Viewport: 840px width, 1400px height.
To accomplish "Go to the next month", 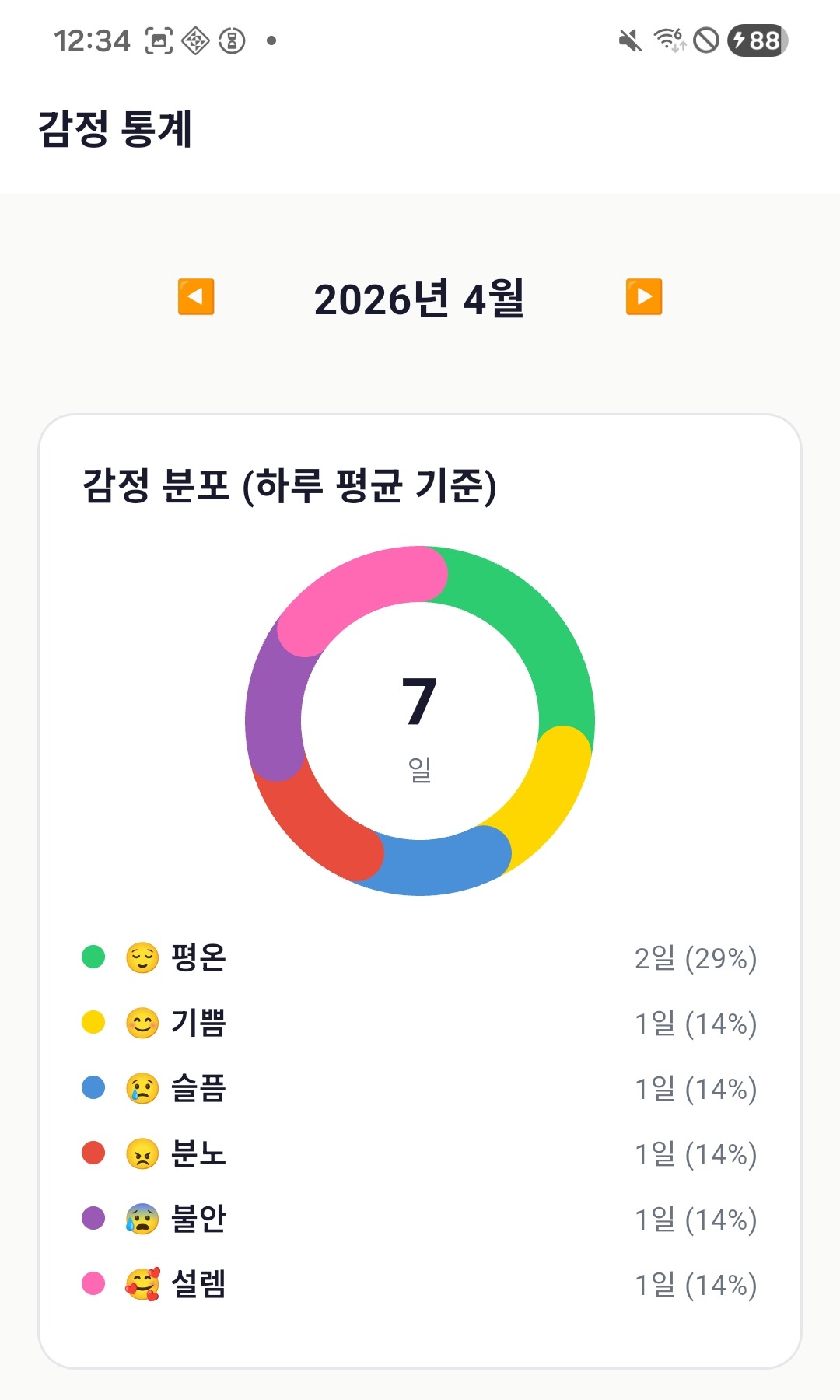I will [x=644, y=297].
